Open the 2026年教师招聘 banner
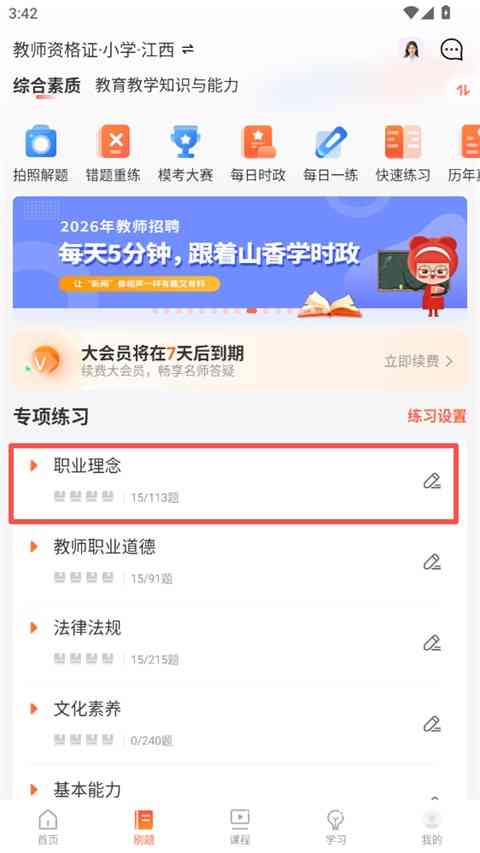The image size is (480, 853). (x=240, y=254)
